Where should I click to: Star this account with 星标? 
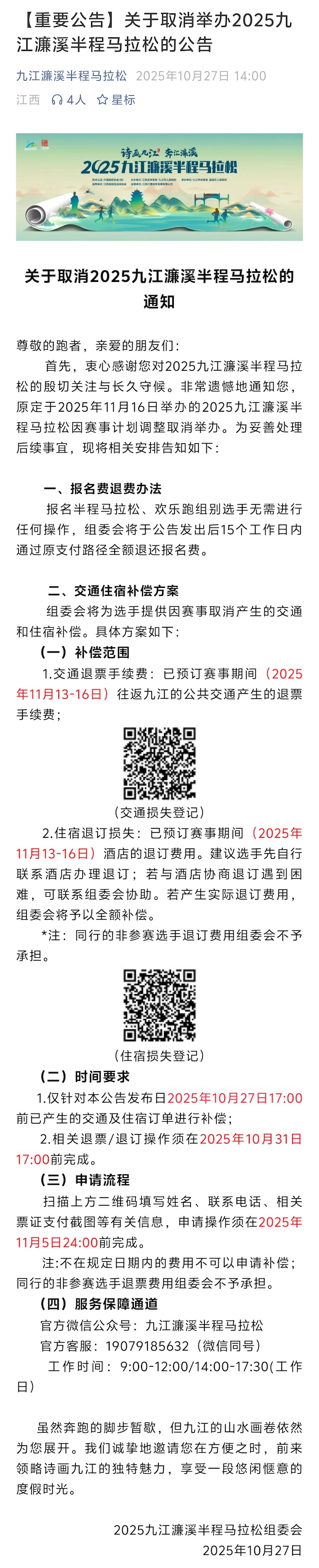[116, 100]
